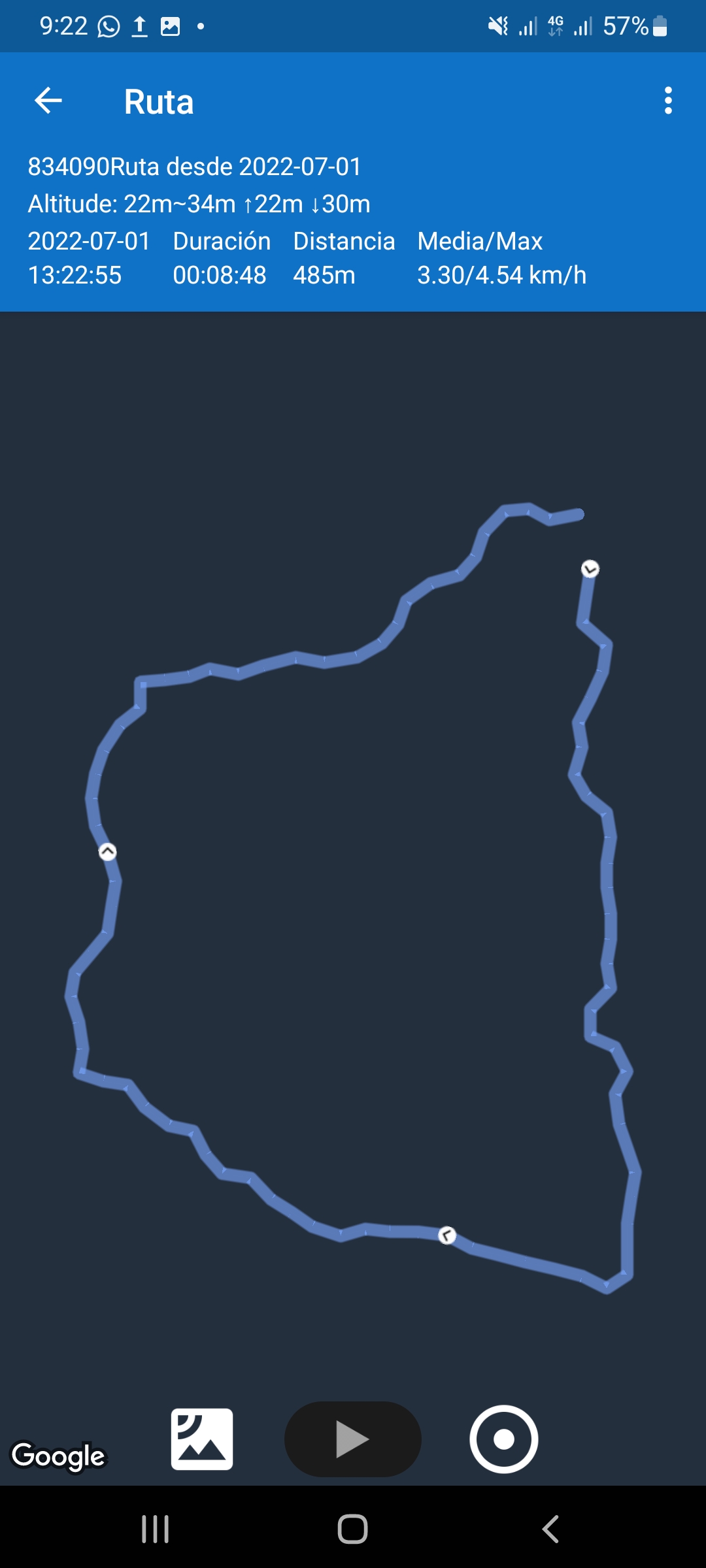Open the recent apps view
The height and width of the screenshot is (1568, 706).
(x=156, y=1529)
